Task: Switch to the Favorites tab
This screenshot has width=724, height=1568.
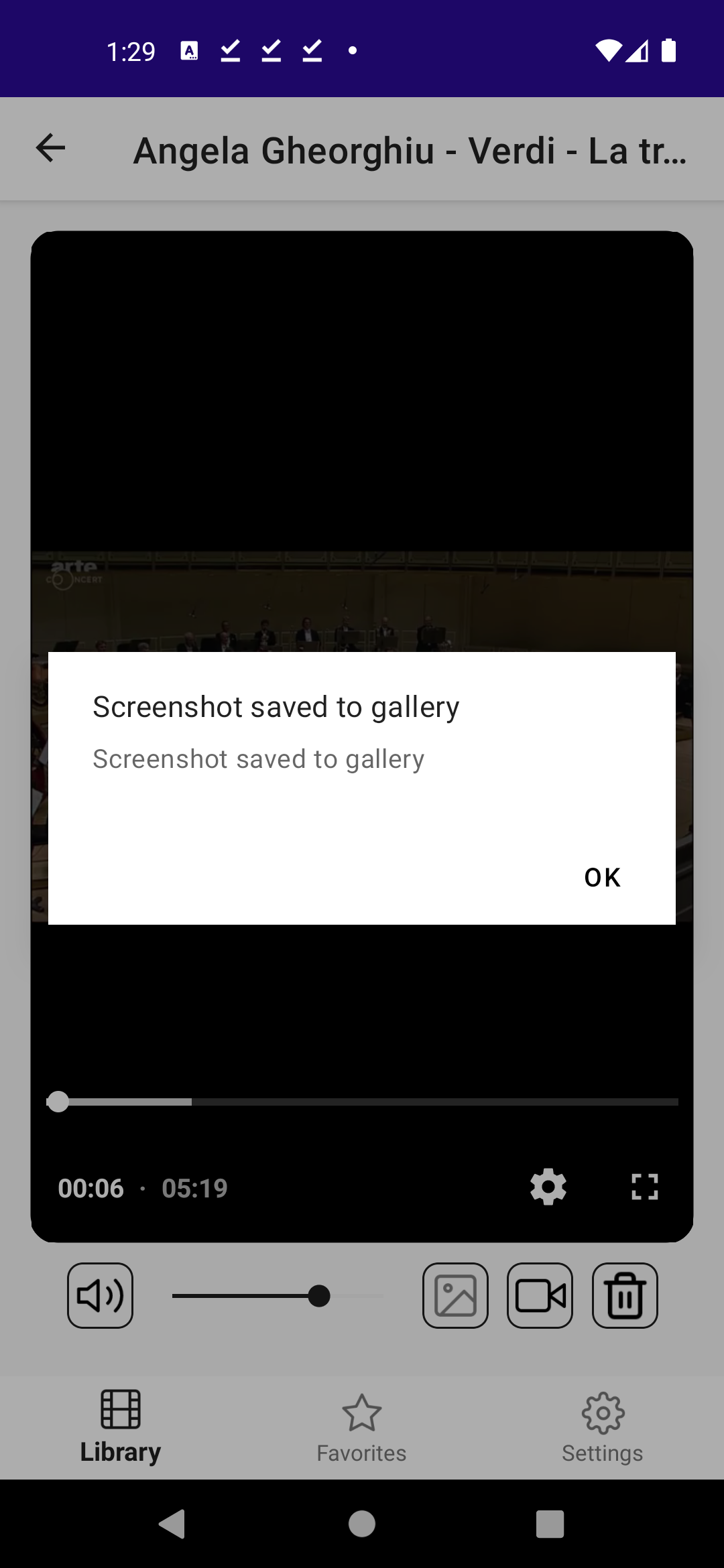Action: (362, 1427)
